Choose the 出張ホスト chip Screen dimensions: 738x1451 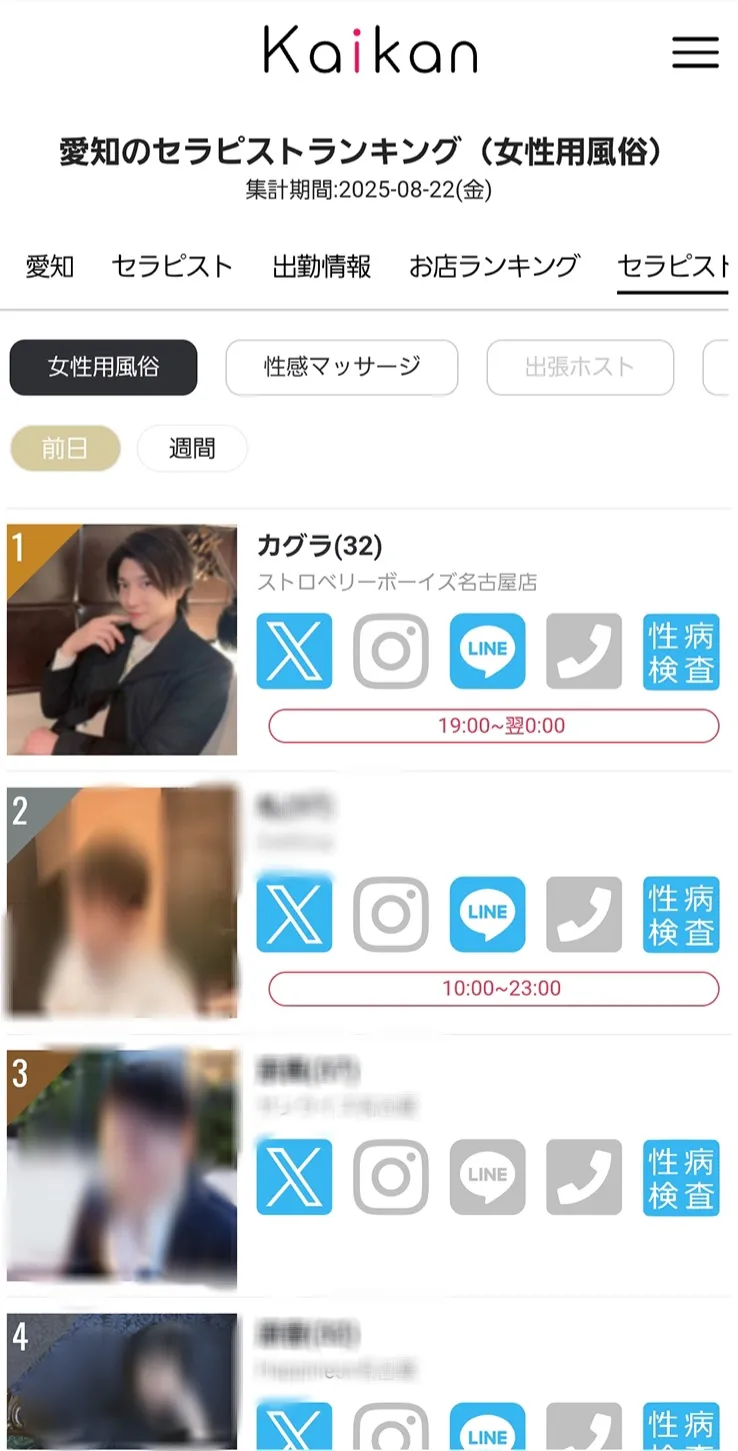[x=580, y=367]
